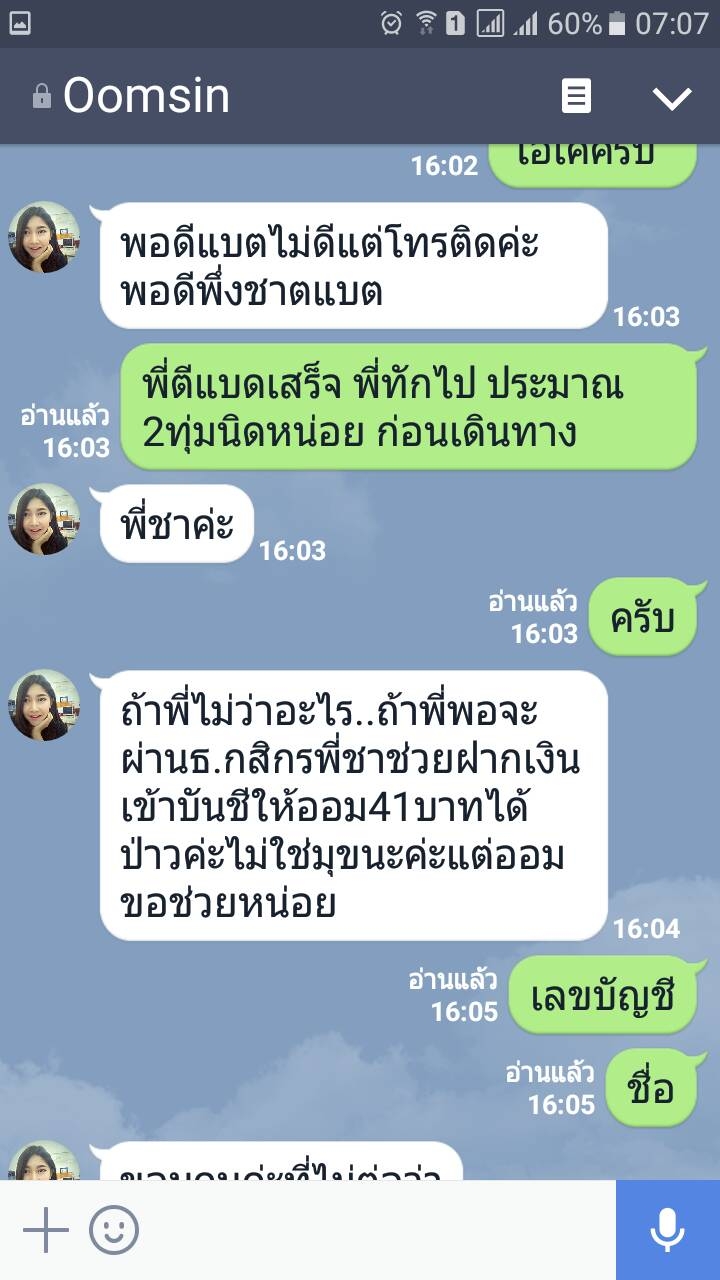
Task: Open the notes icon in the header
Action: point(576,96)
